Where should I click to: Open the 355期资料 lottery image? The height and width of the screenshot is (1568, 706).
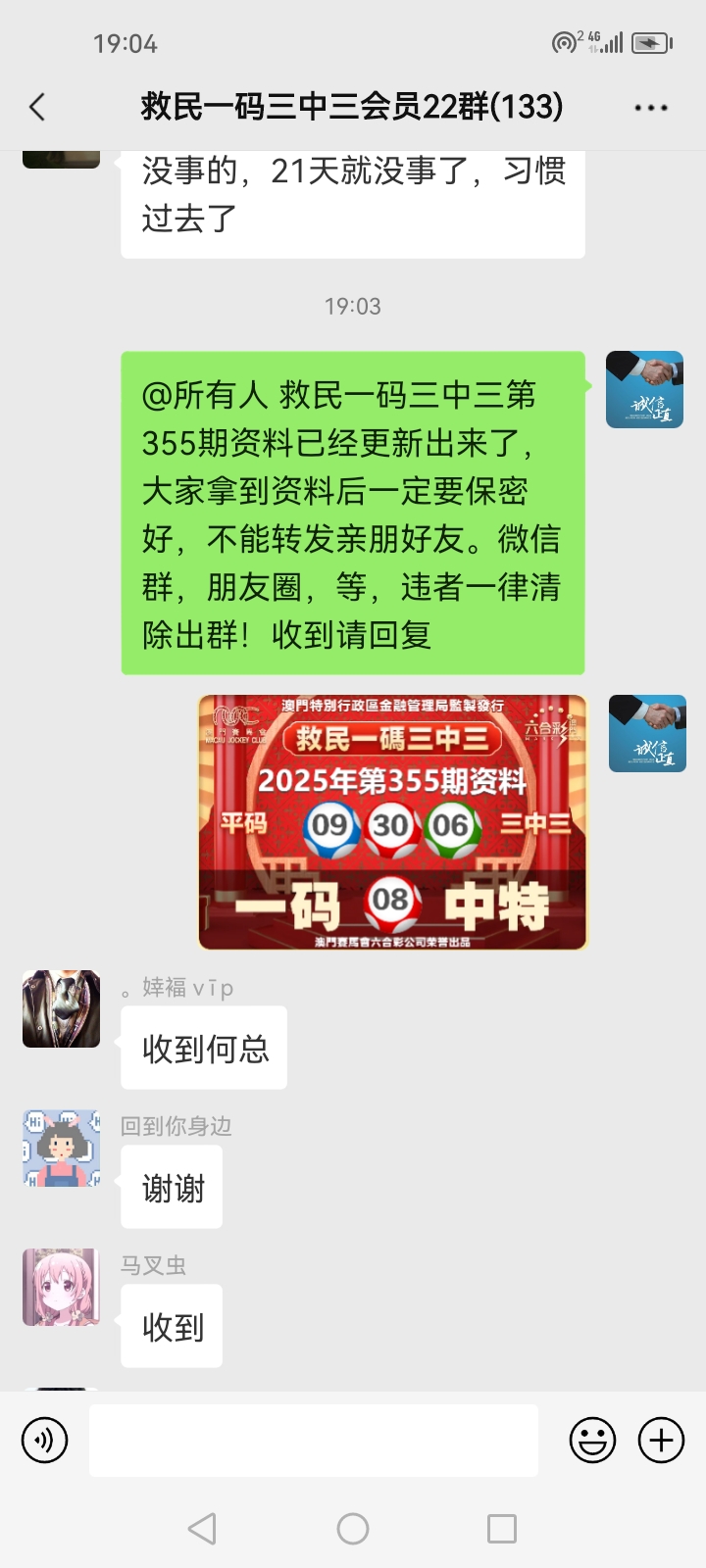coord(392,822)
